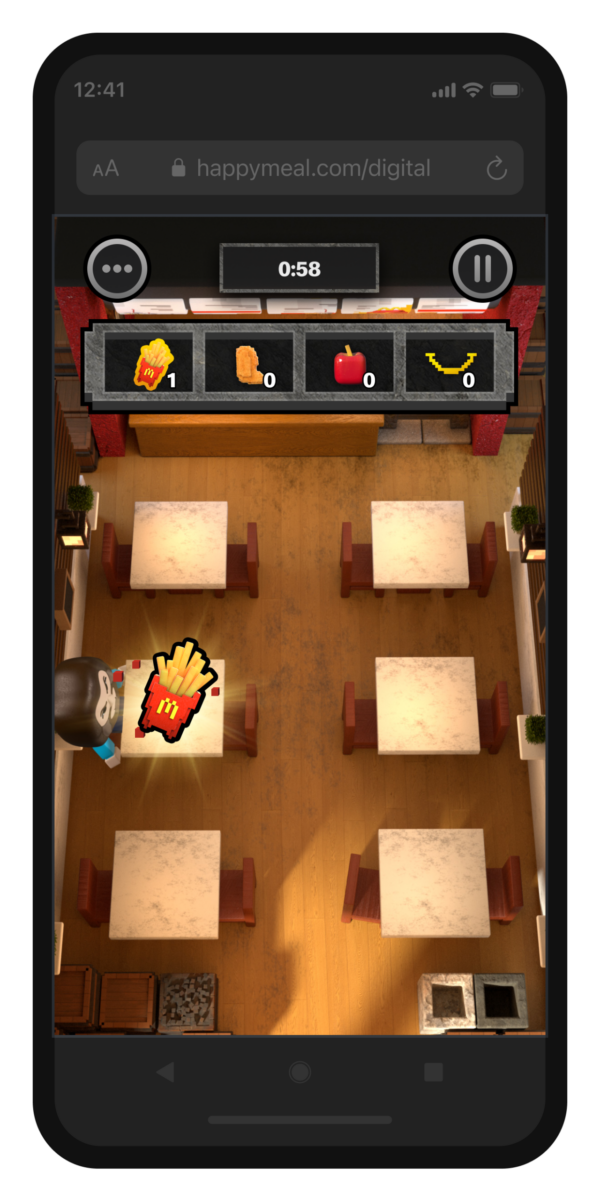Pause the game
Image resolution: width=600 pixels, height=1200 pixels.
(x=483, y=268)
